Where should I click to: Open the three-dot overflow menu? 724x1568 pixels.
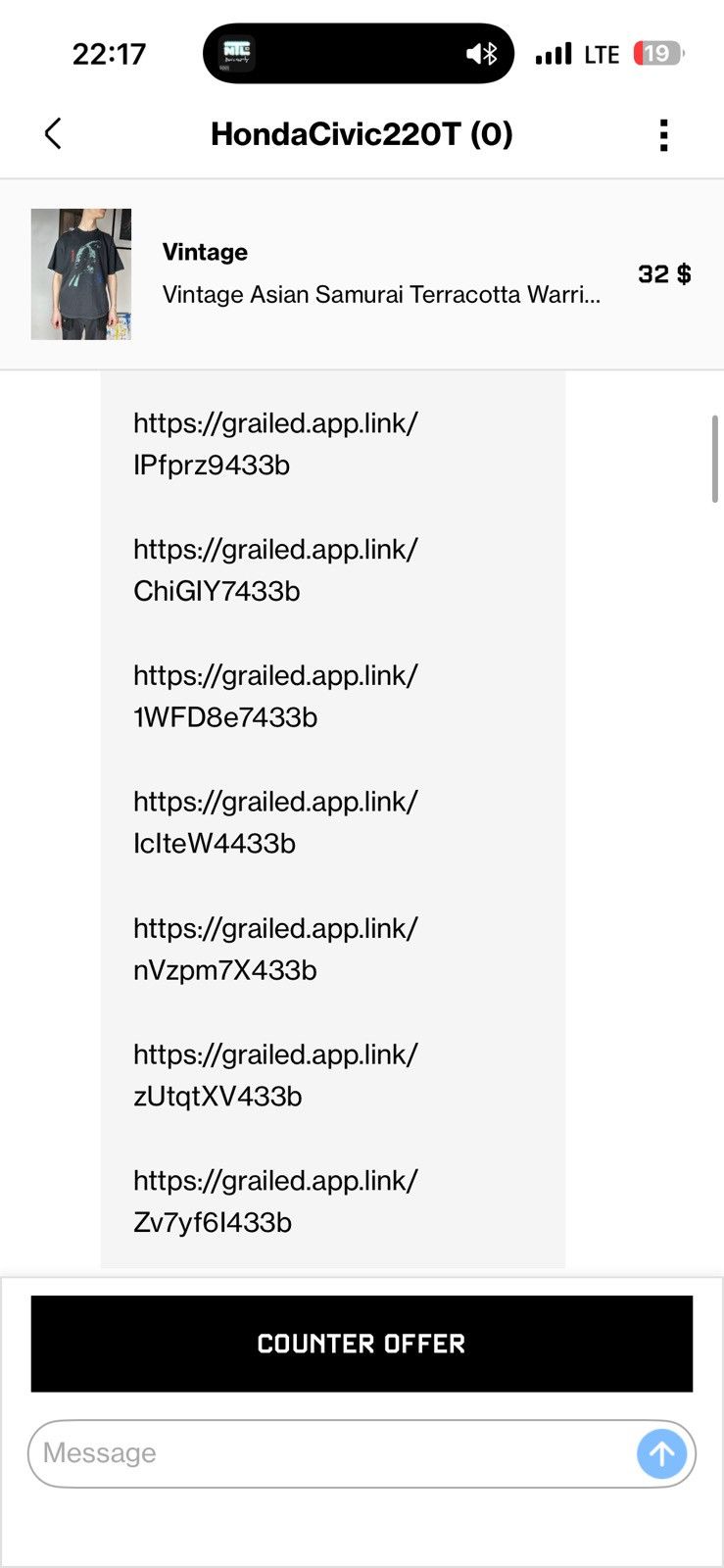coord(664,135)
